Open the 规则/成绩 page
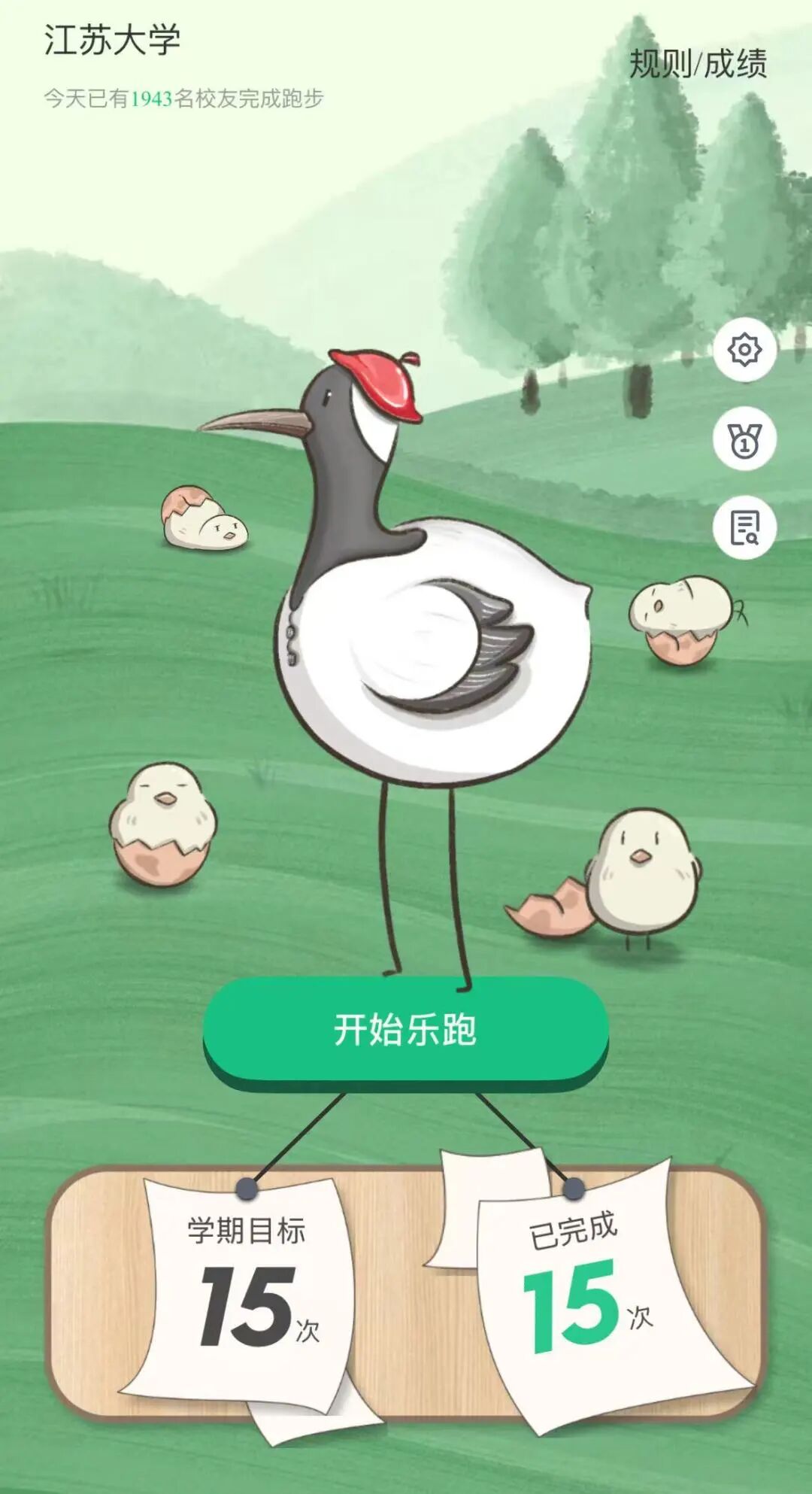 (x=698, y=63)
